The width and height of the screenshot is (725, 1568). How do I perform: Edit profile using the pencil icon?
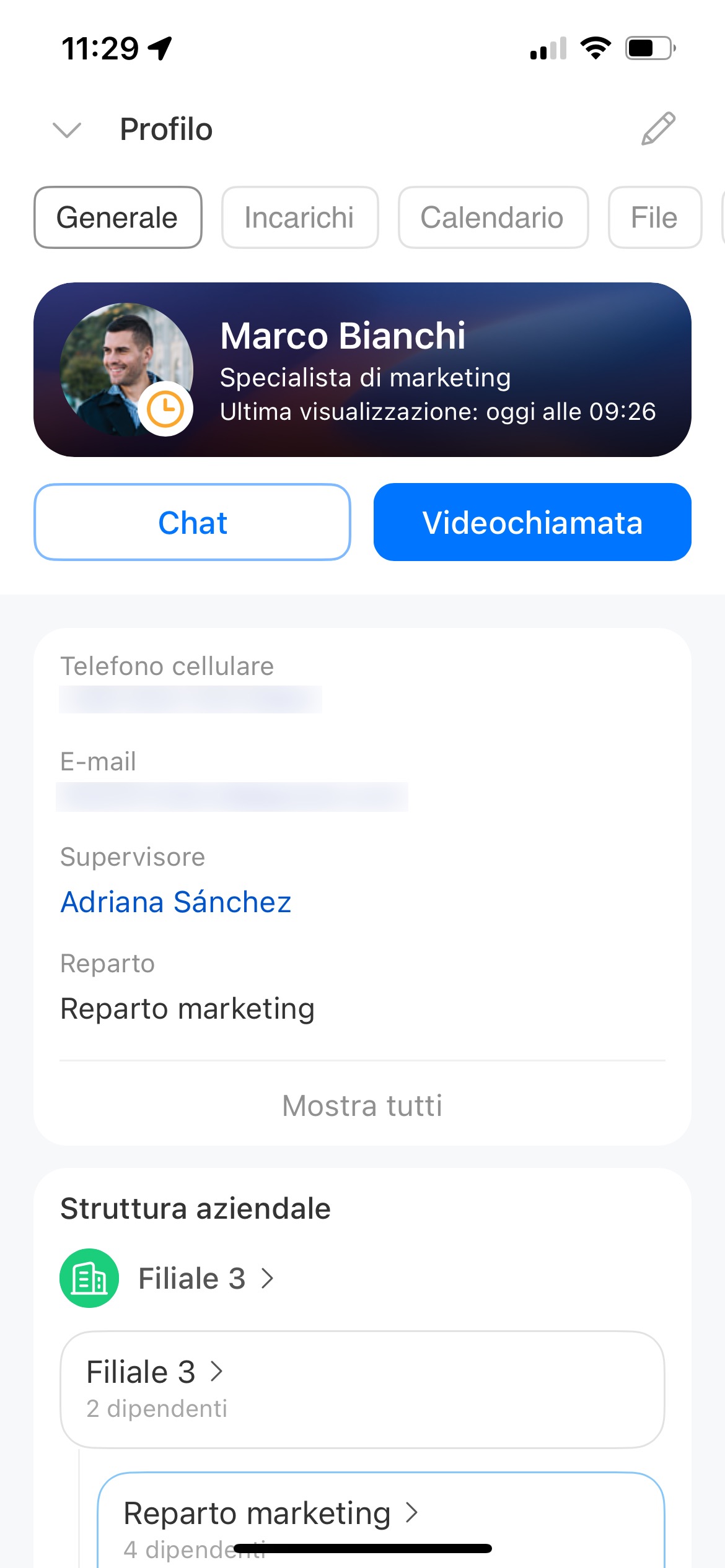[x=658, y=129]
